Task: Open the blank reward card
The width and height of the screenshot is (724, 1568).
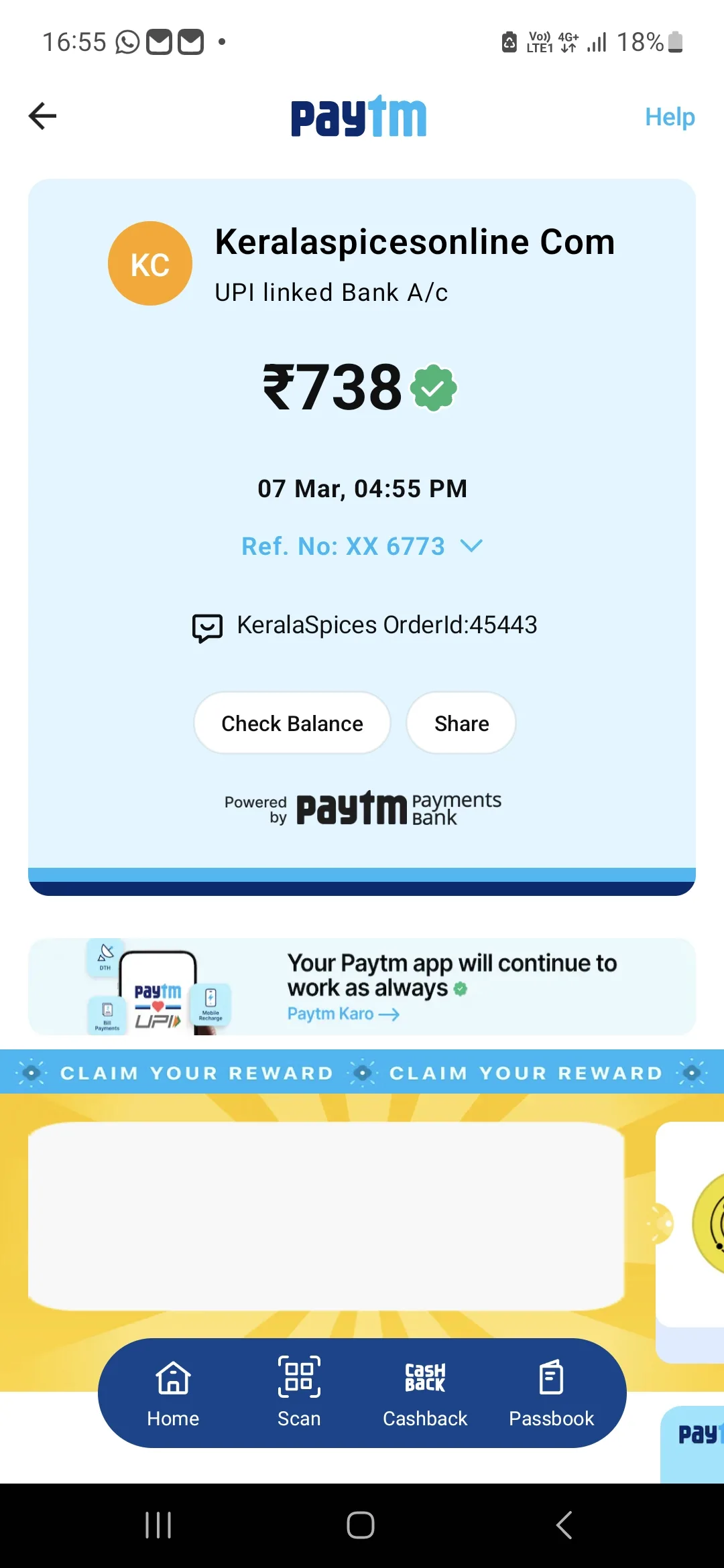Action: click(326, 1216)
